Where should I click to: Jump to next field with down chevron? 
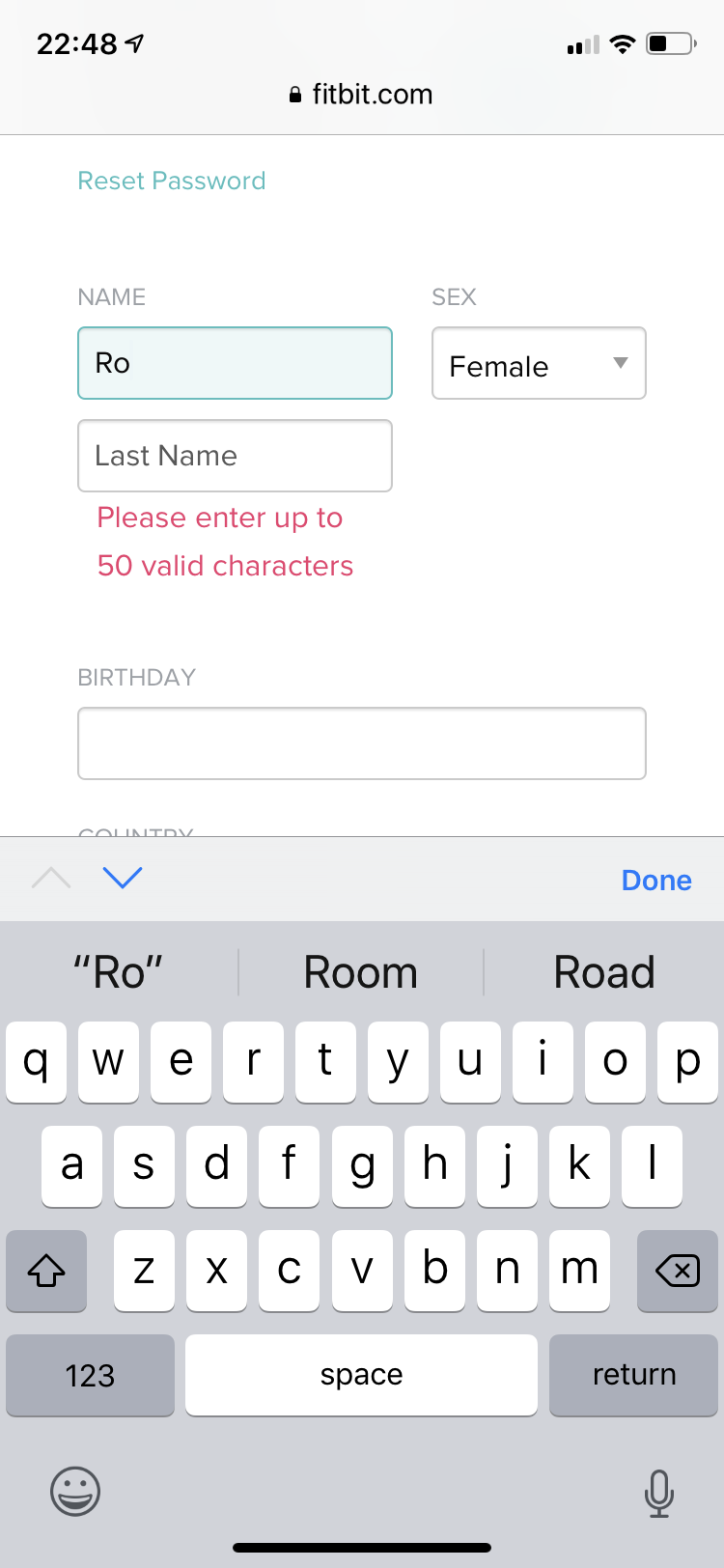pyautogui.click(x=123, y=878)
